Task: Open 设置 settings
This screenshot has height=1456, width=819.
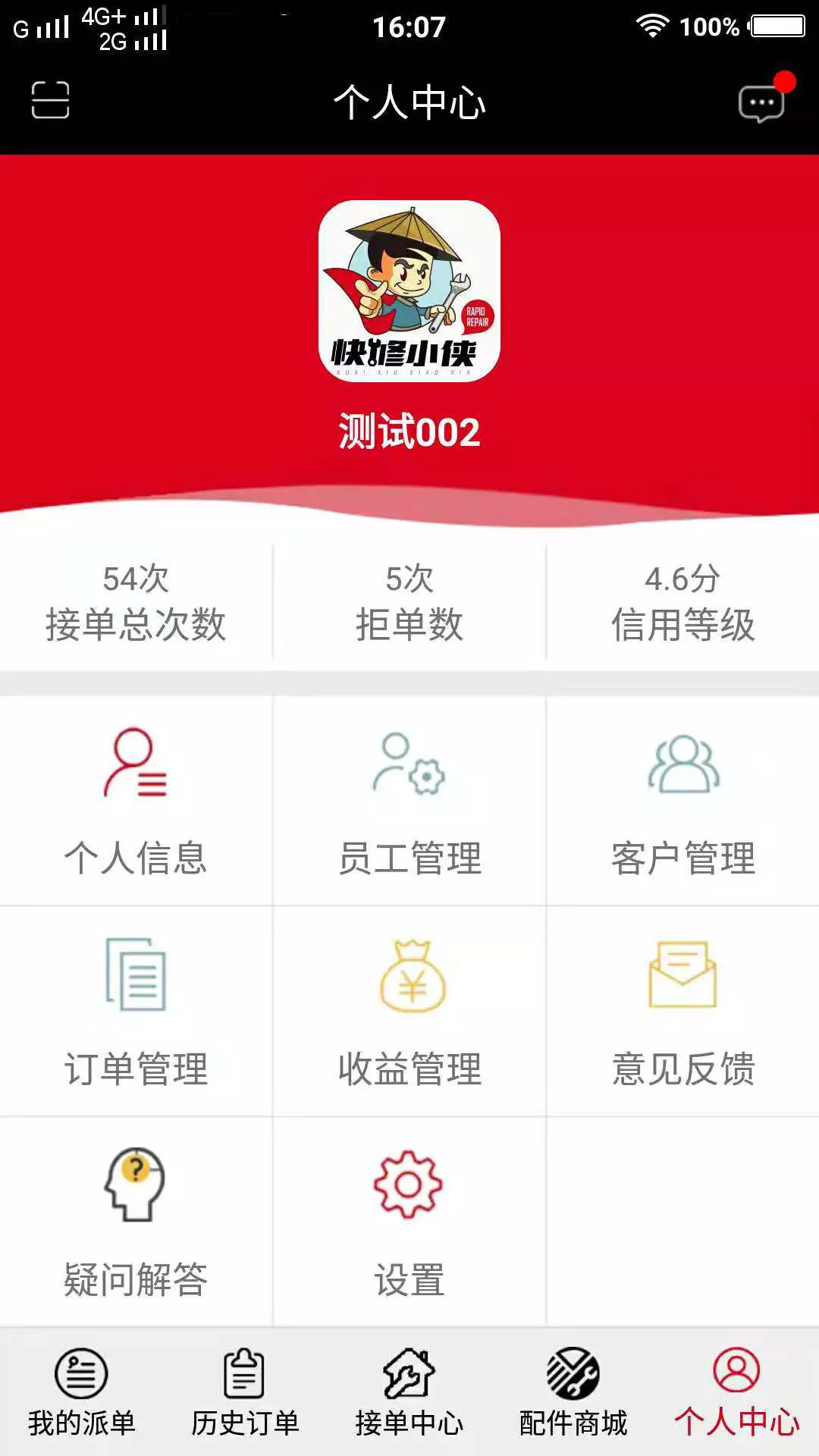Action: (x=409, y=1222)
